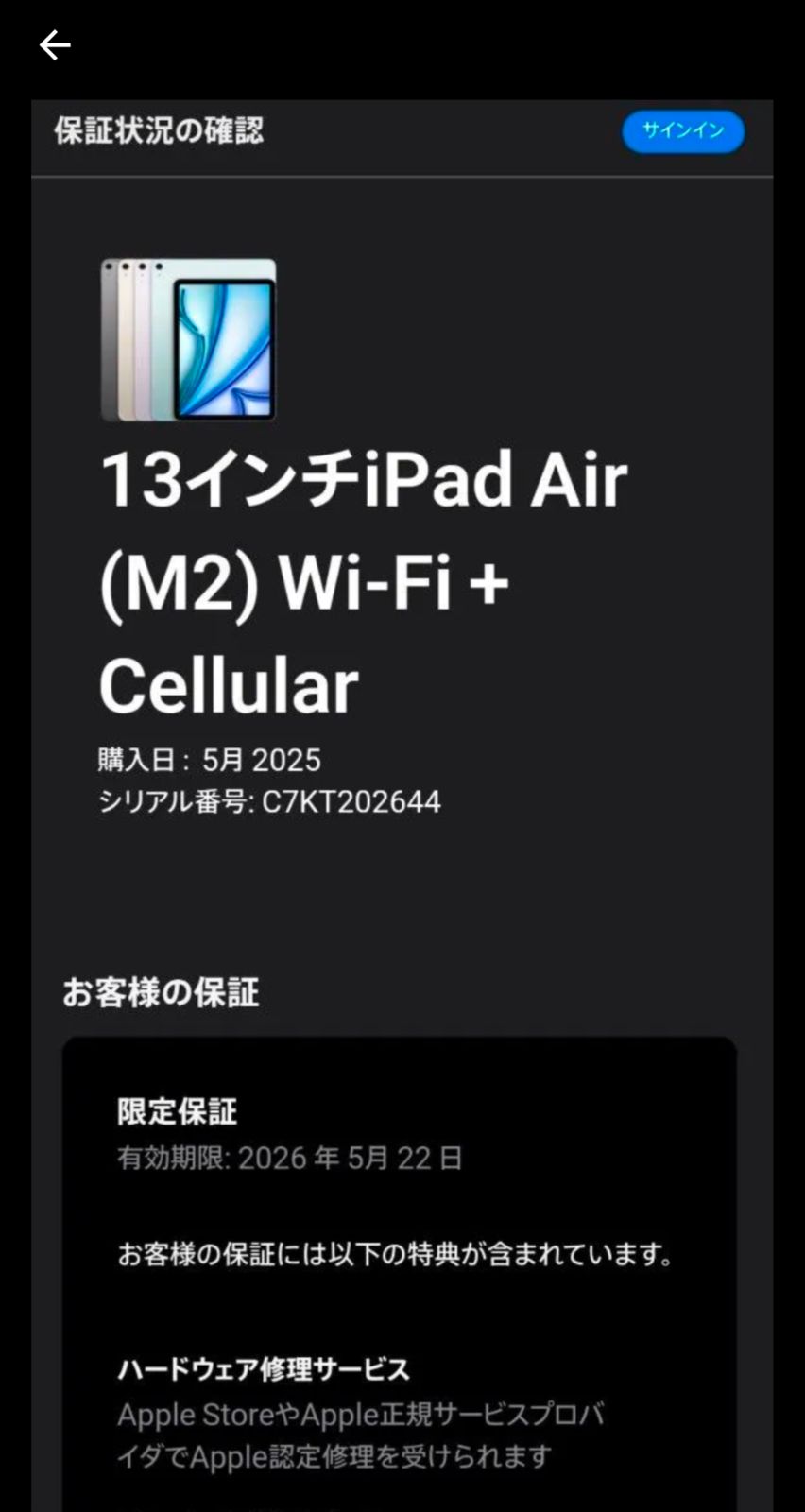This screenshot has width=805, height=1512.
Task: Click the product title 13インチiPad Air
Action: coord(367,480)
